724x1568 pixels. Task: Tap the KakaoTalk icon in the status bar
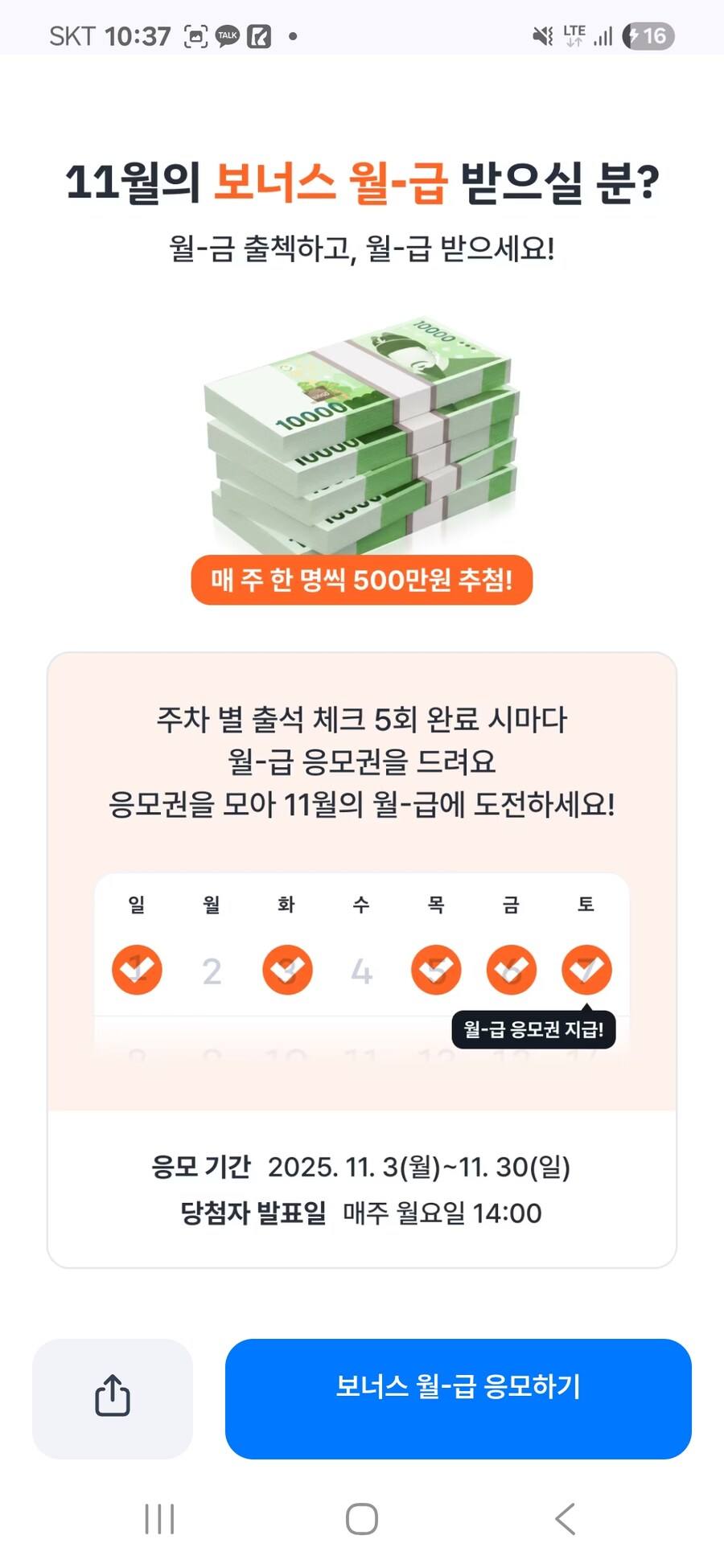coord(228,35)
